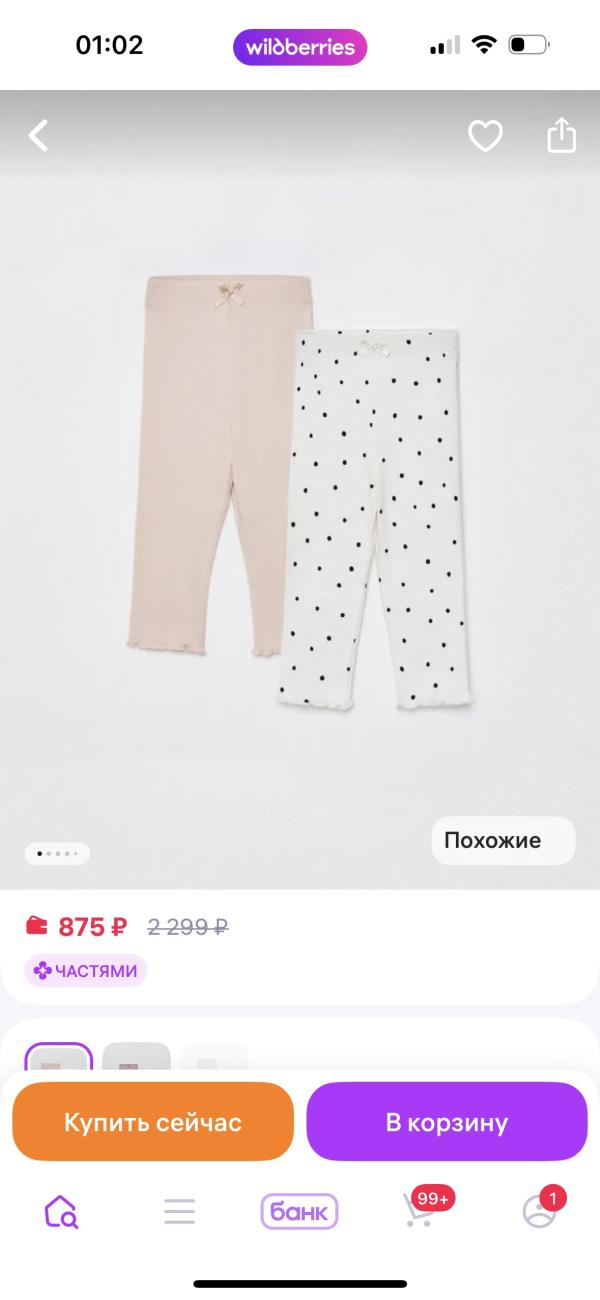Buy now with Купить сейчас
The width and height of the screenshot is (600, 1300).
tap(153, 1122)
